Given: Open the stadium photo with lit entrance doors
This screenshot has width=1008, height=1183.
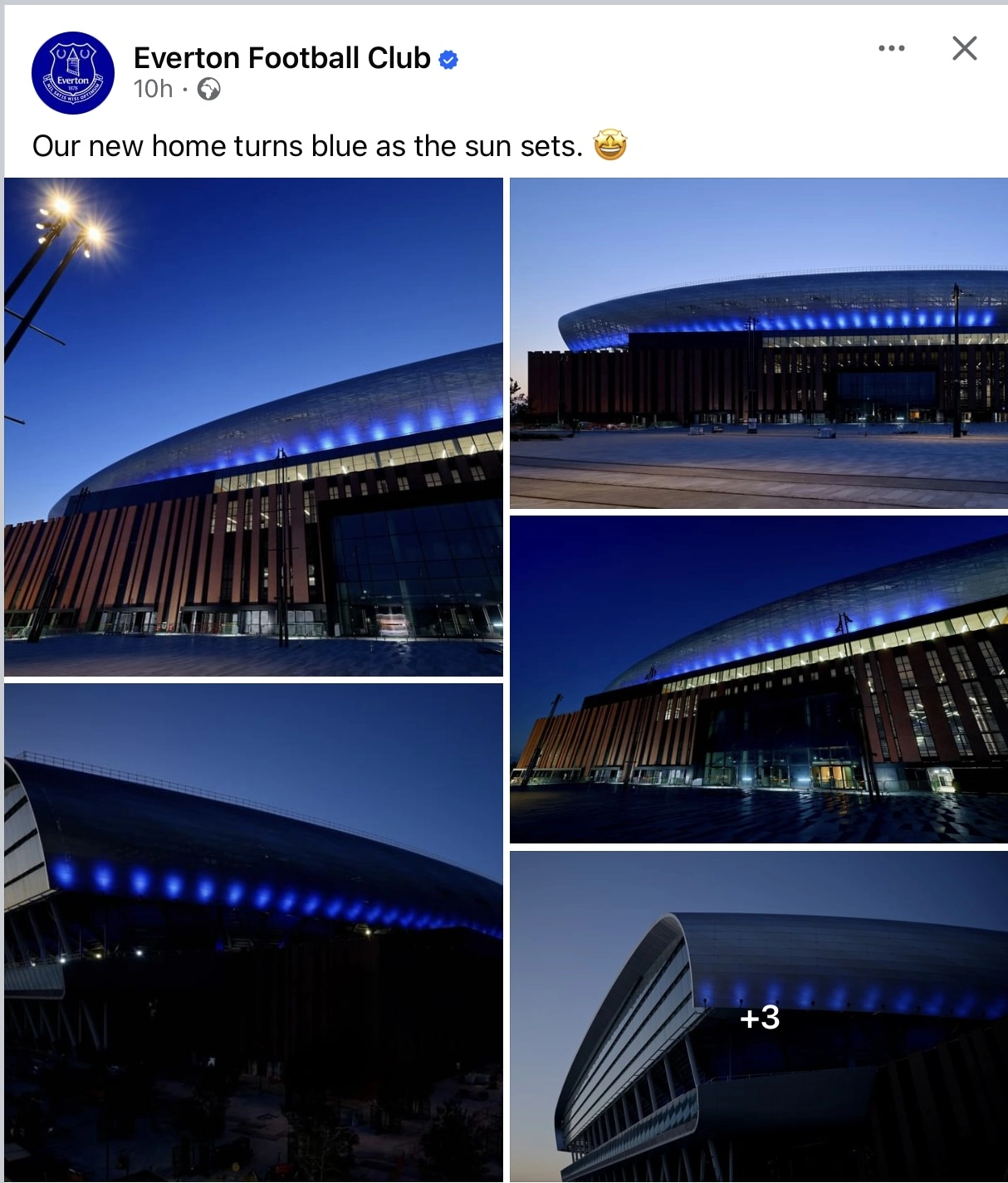Looking at the screenshot, I should click(758, 679).
